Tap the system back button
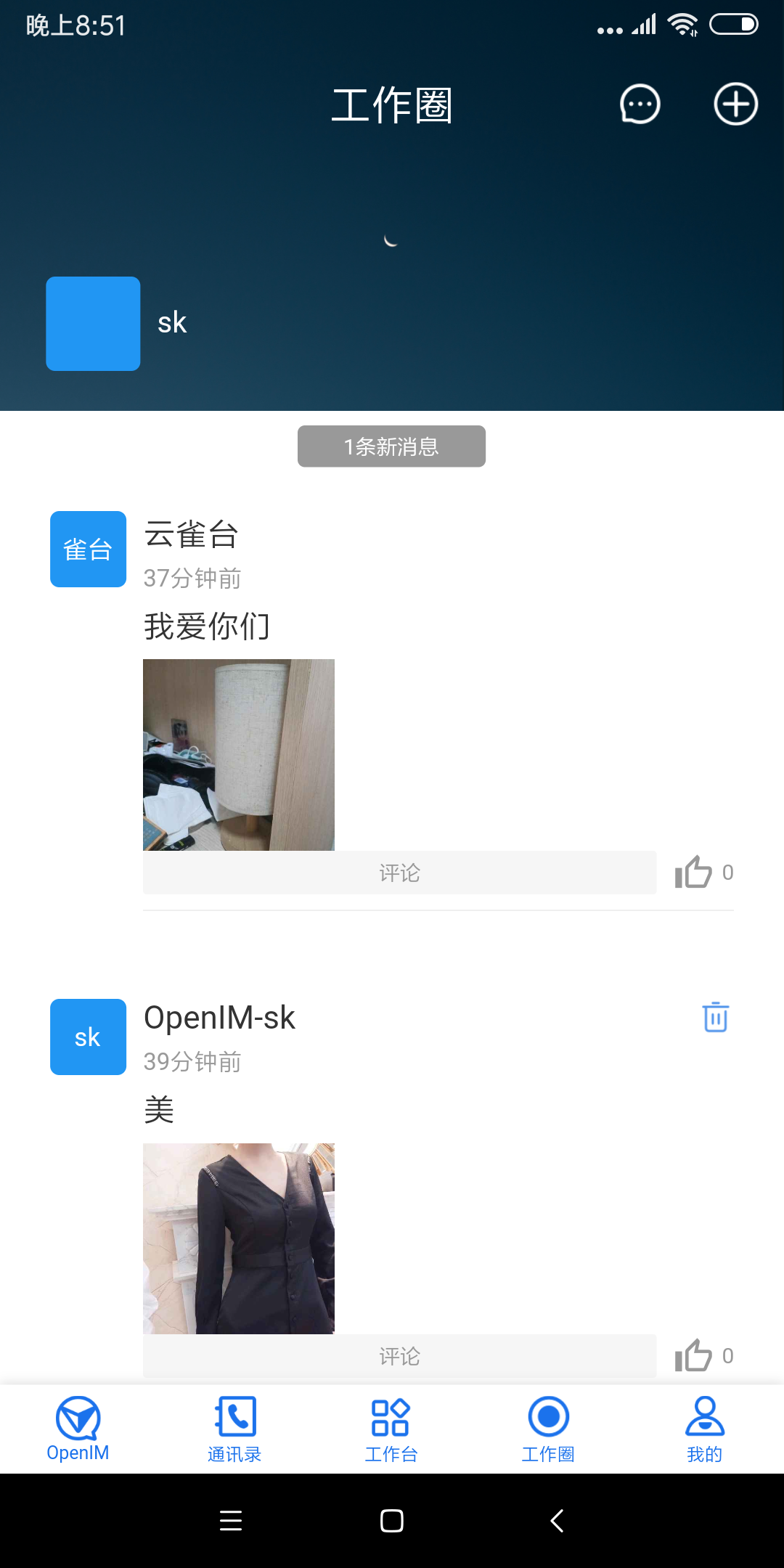Viewport: 784px width, 1568px height. point(557,1521)
